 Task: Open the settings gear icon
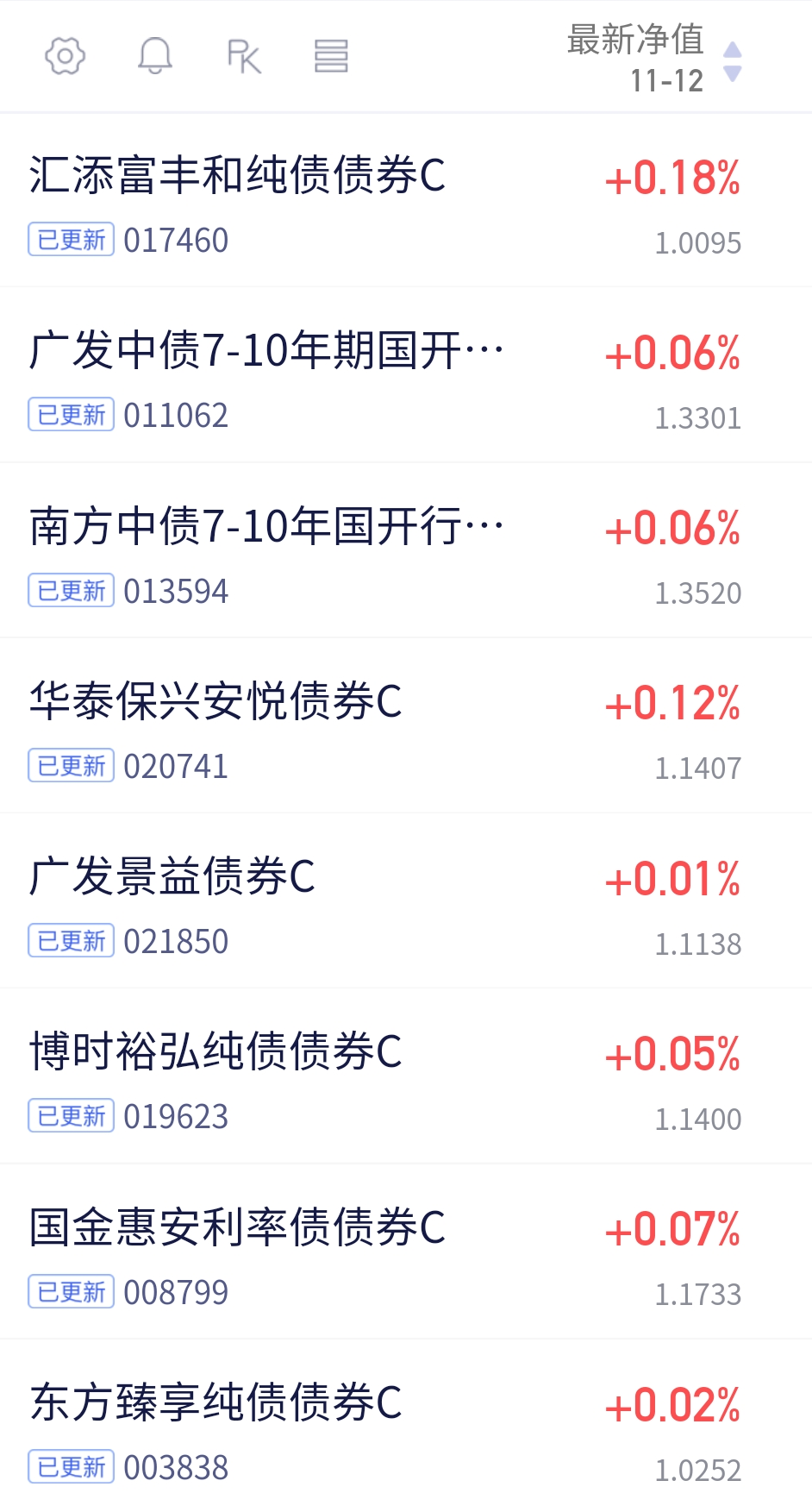coord(65,57)
